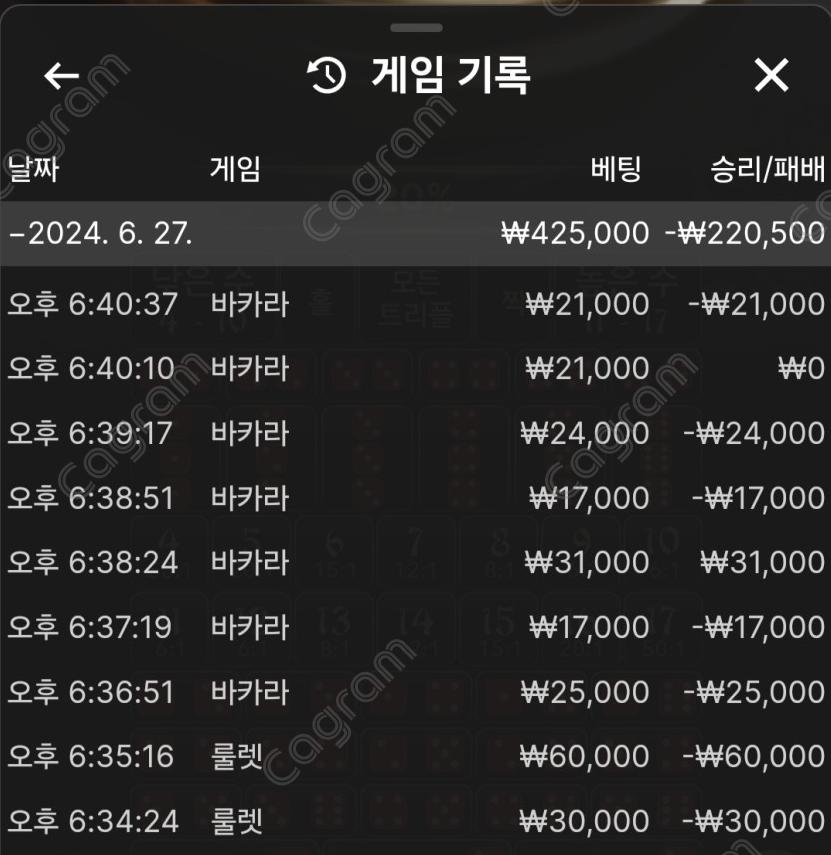
Task: View the roulette record from 6:34:24
Action: pyautogui.click(x=415, y=822)
